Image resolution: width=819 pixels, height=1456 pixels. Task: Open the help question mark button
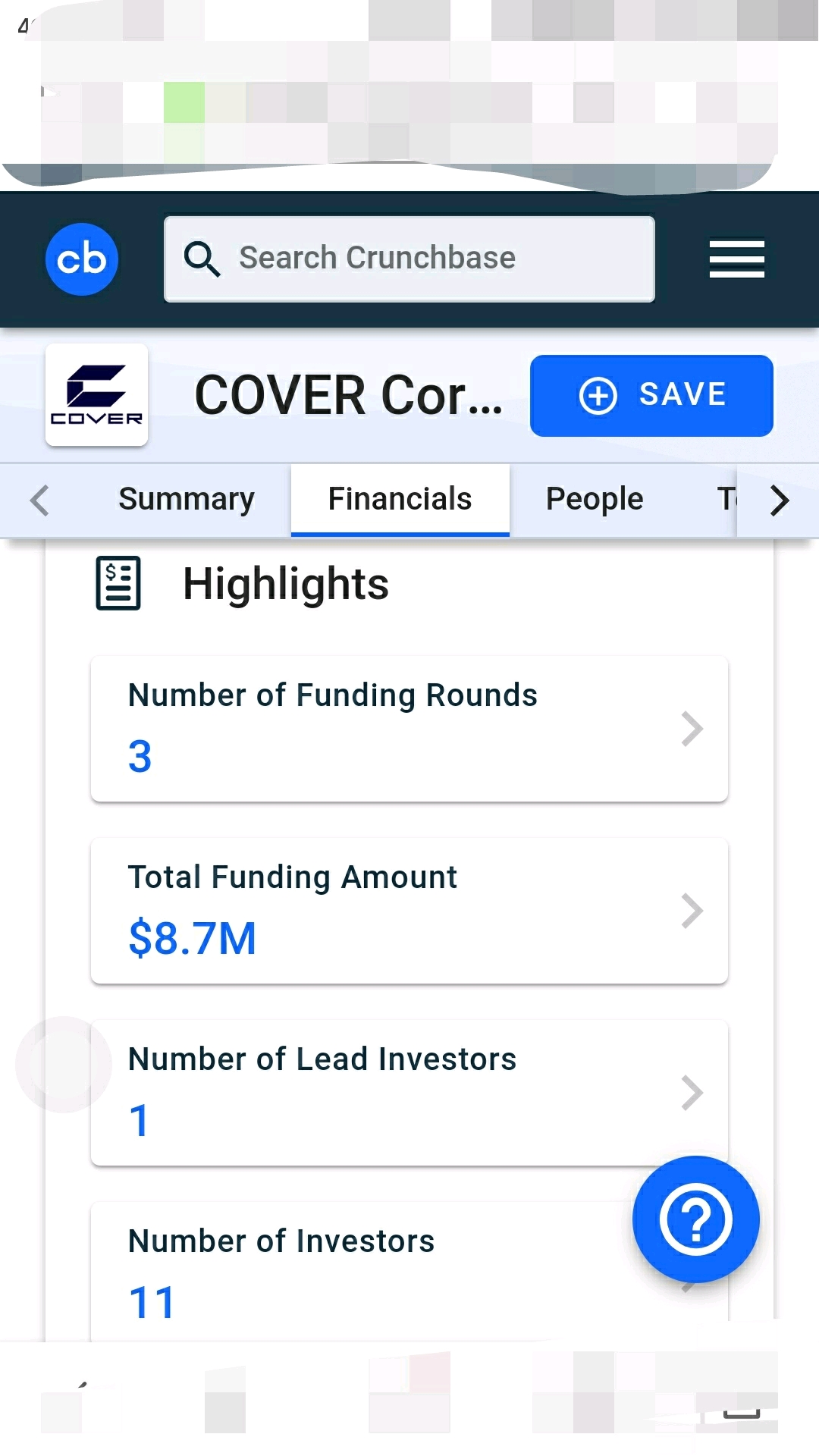[695, 1219]
